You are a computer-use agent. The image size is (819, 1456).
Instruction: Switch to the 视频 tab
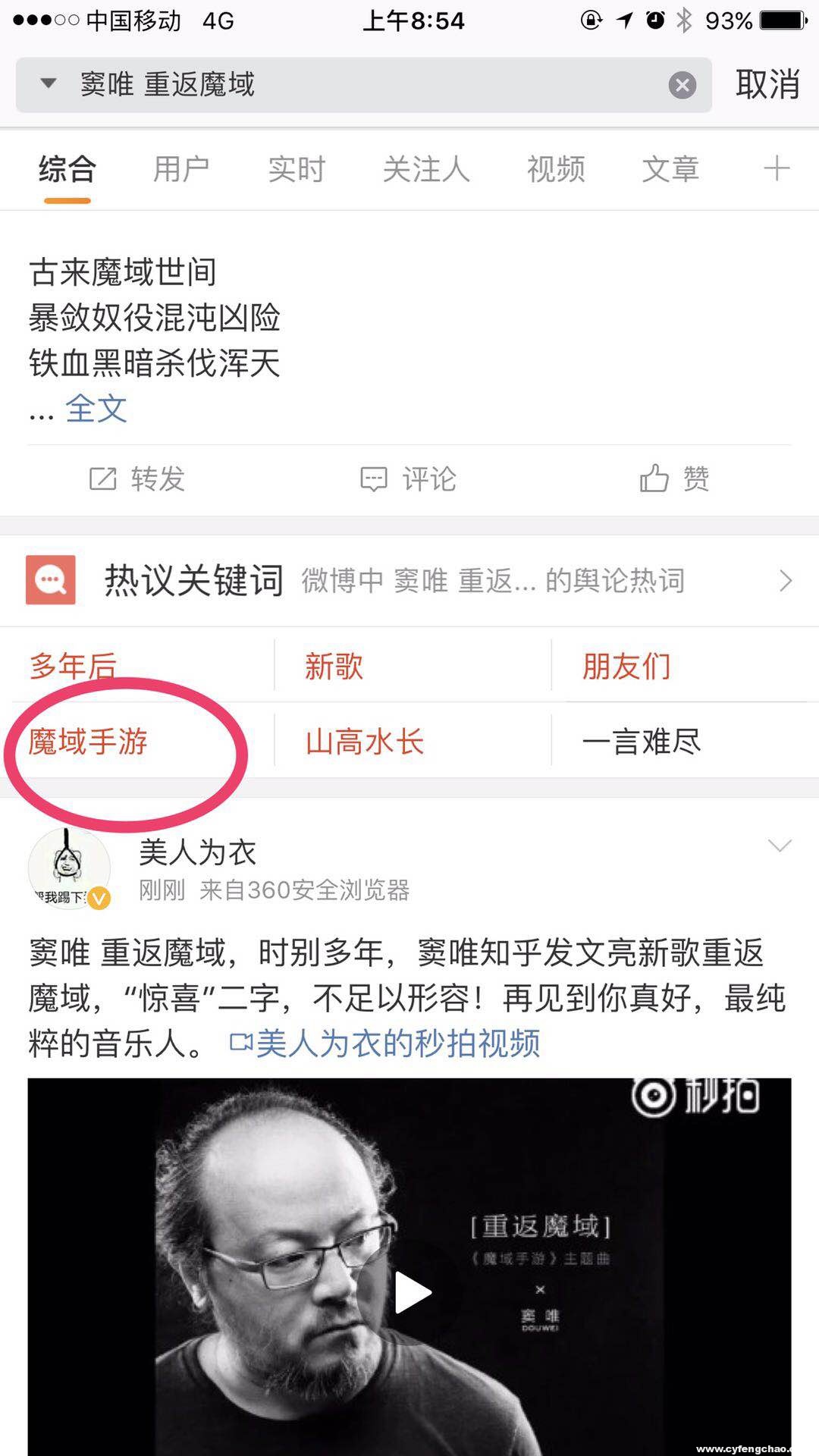(x=555, y=168)
